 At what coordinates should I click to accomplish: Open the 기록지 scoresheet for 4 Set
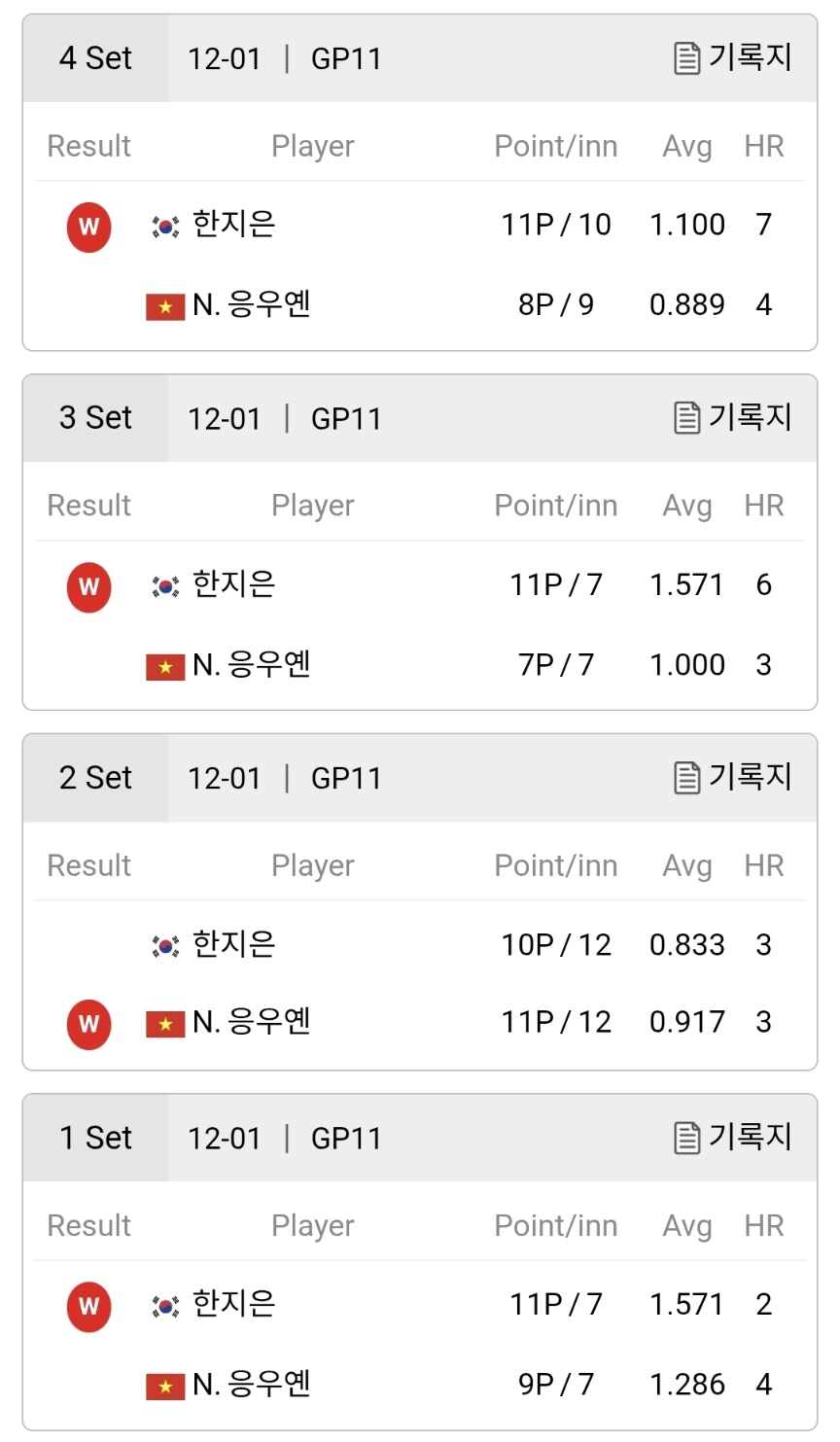point(733,58)
